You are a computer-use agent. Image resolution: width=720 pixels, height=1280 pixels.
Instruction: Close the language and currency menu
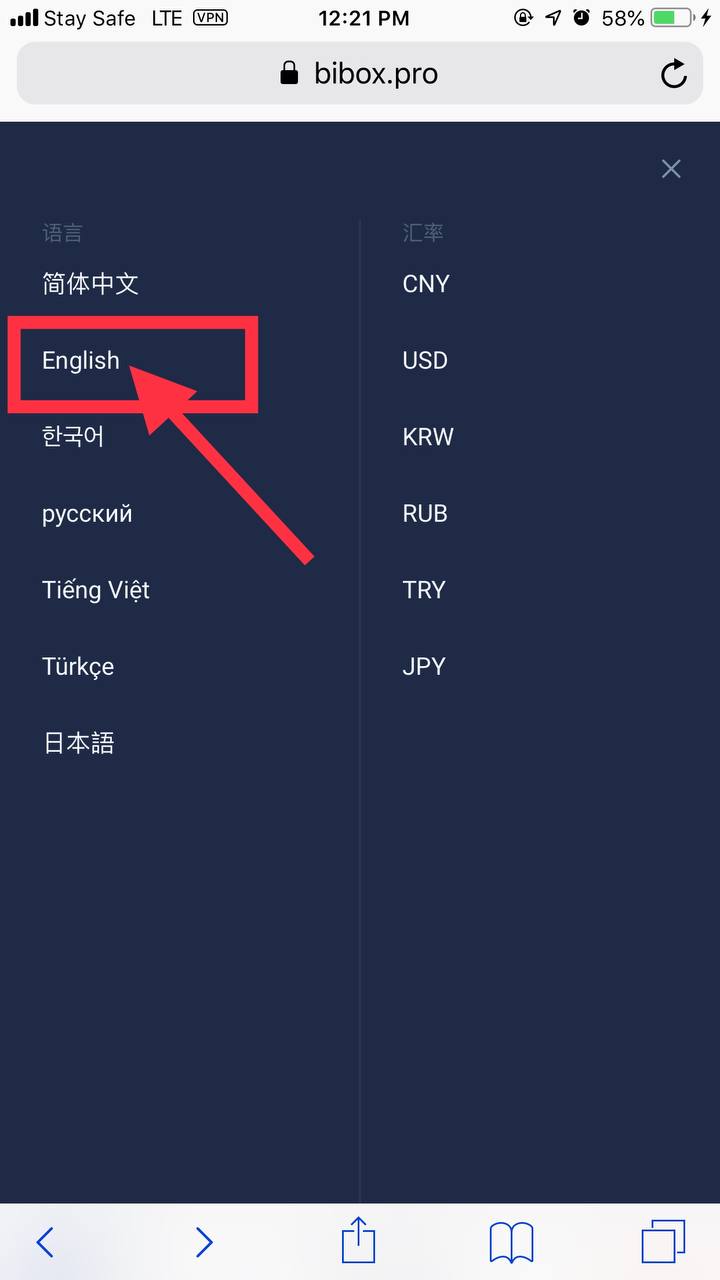pyautogui.click(x=671, y=169)
